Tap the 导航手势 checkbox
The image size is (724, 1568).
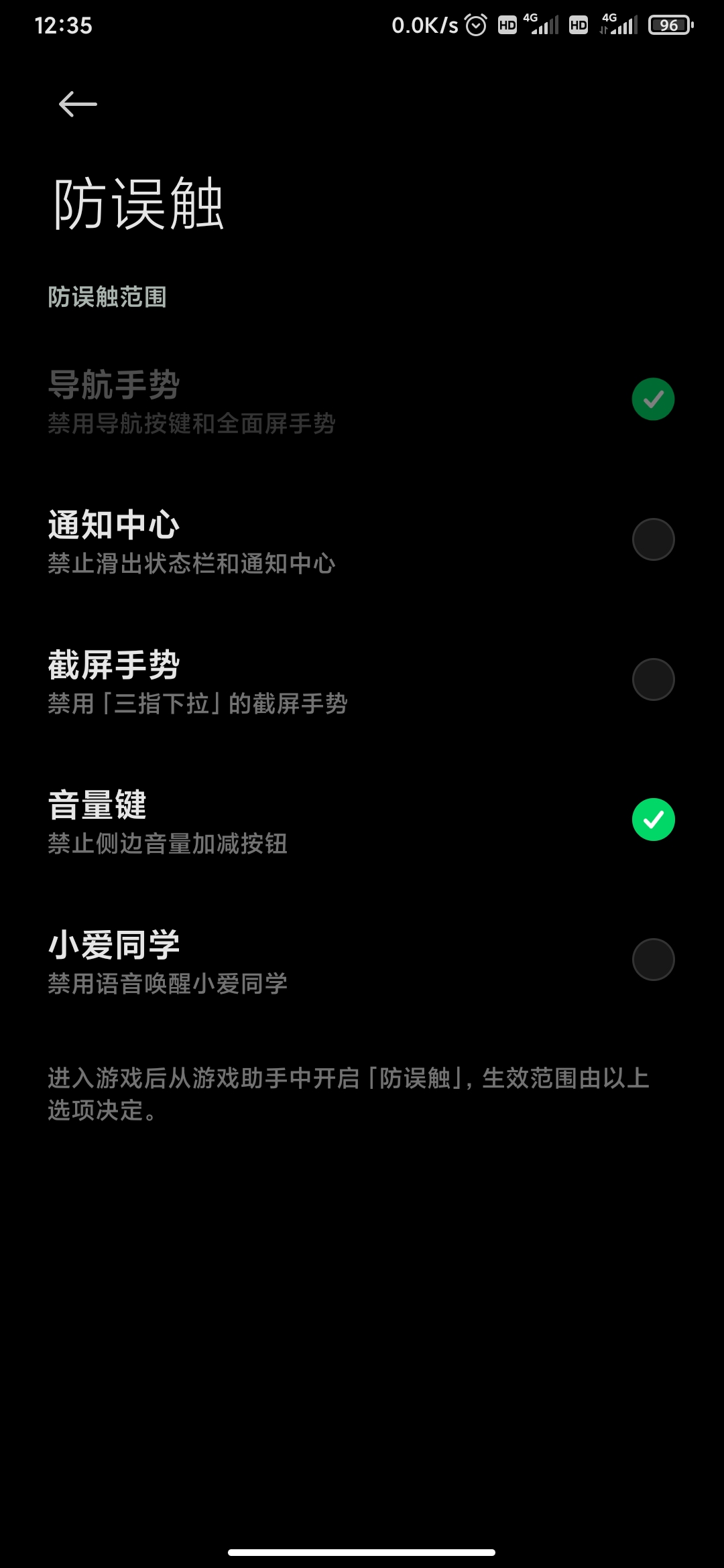(653, 399)
